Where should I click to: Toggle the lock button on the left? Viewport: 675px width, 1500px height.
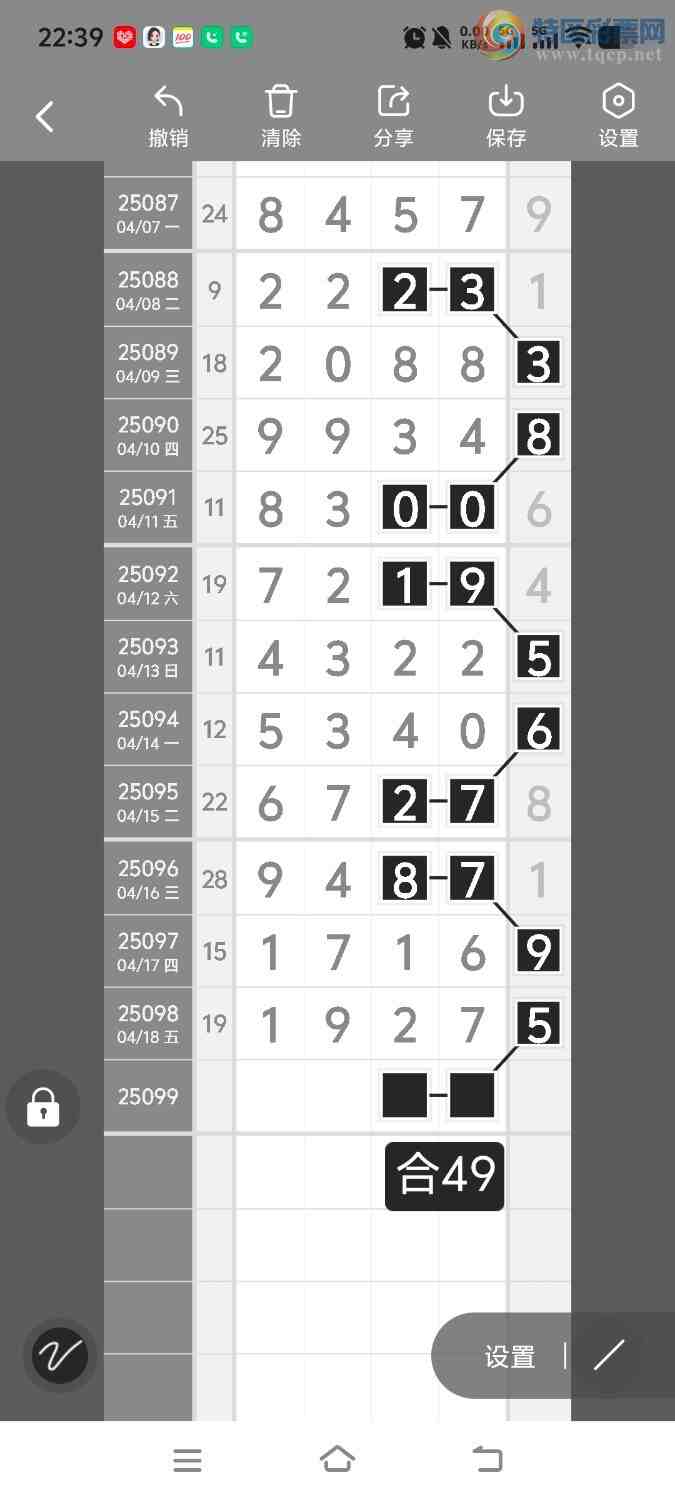click(x=43, y=1106)
